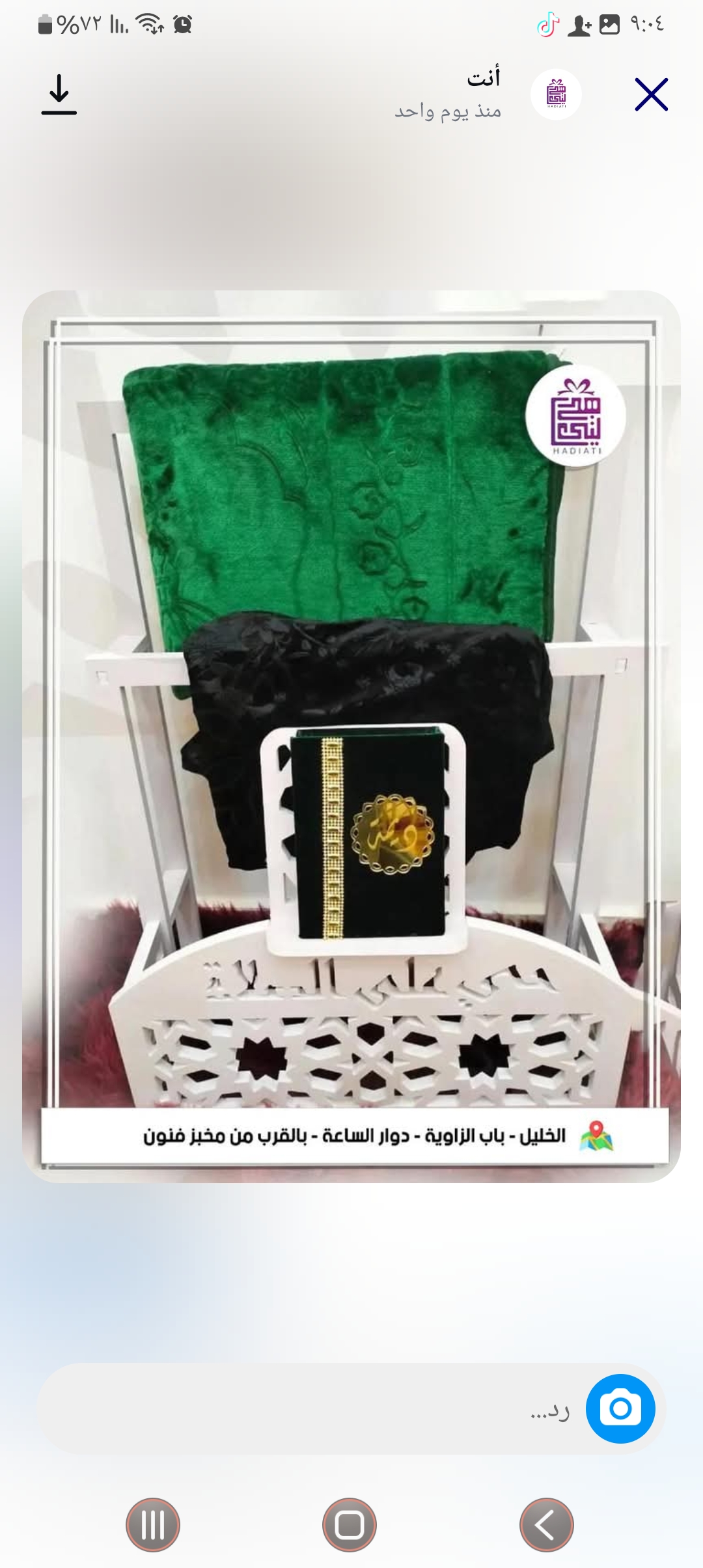Close the story viewer with the X
Image resolution: width=703 pixels, height=1568 pixels.
tap(651, 95)
